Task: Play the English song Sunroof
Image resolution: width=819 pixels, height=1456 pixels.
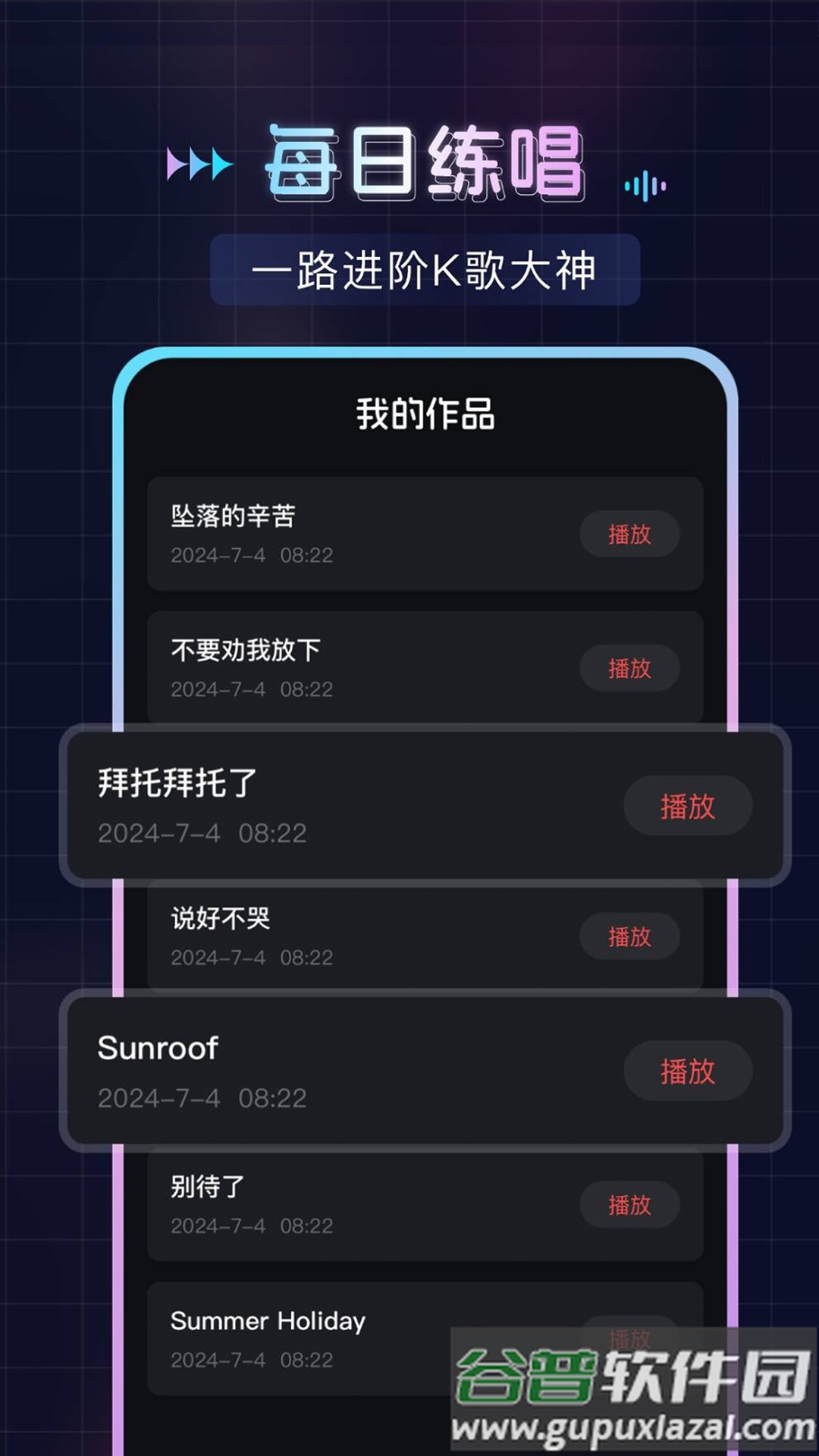Action: tap(687, 1070)
